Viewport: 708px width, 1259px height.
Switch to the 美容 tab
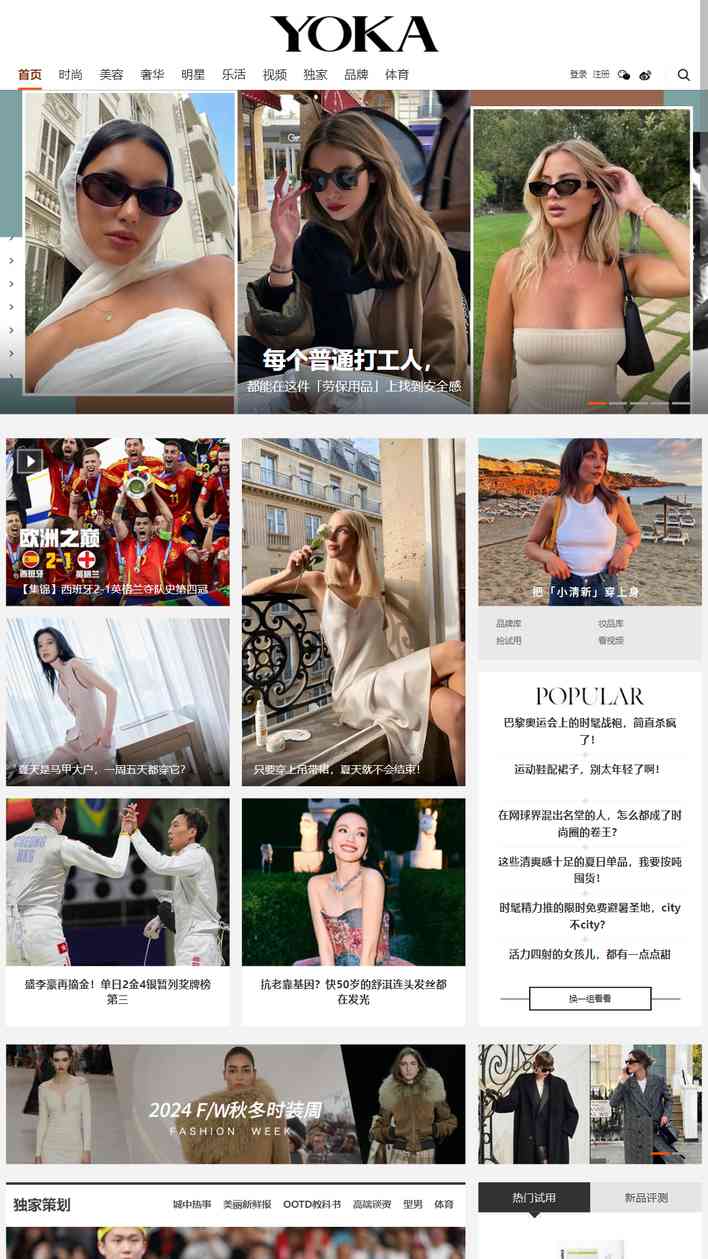coord(111,75)
